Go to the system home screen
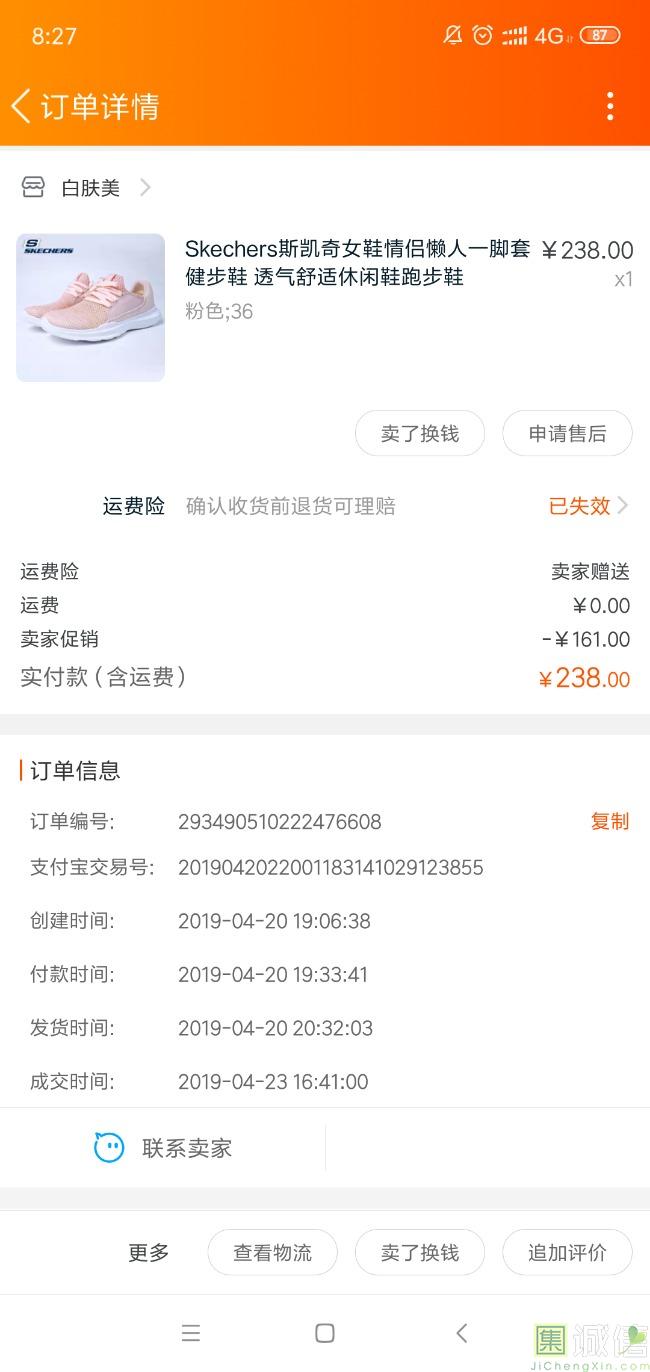The height and width of the screenshot is (1372, 650). pyautogui.click(x=325, y=1333)
